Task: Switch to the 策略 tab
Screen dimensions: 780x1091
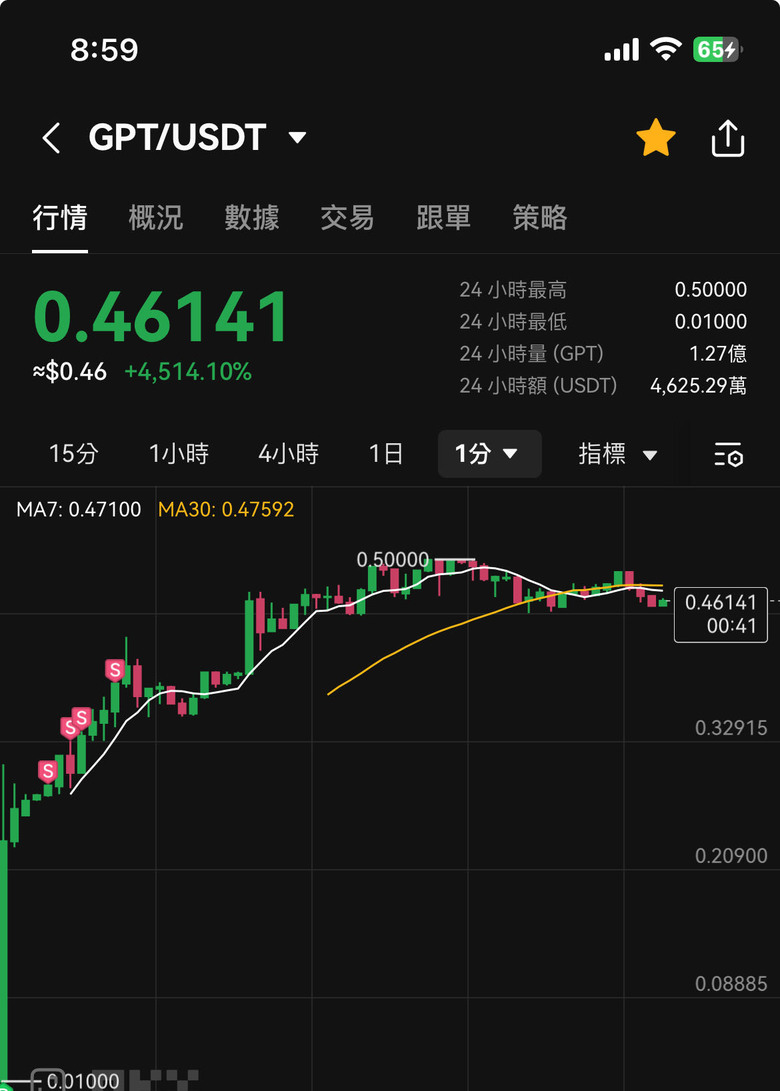Action: (x=540, y=218)
